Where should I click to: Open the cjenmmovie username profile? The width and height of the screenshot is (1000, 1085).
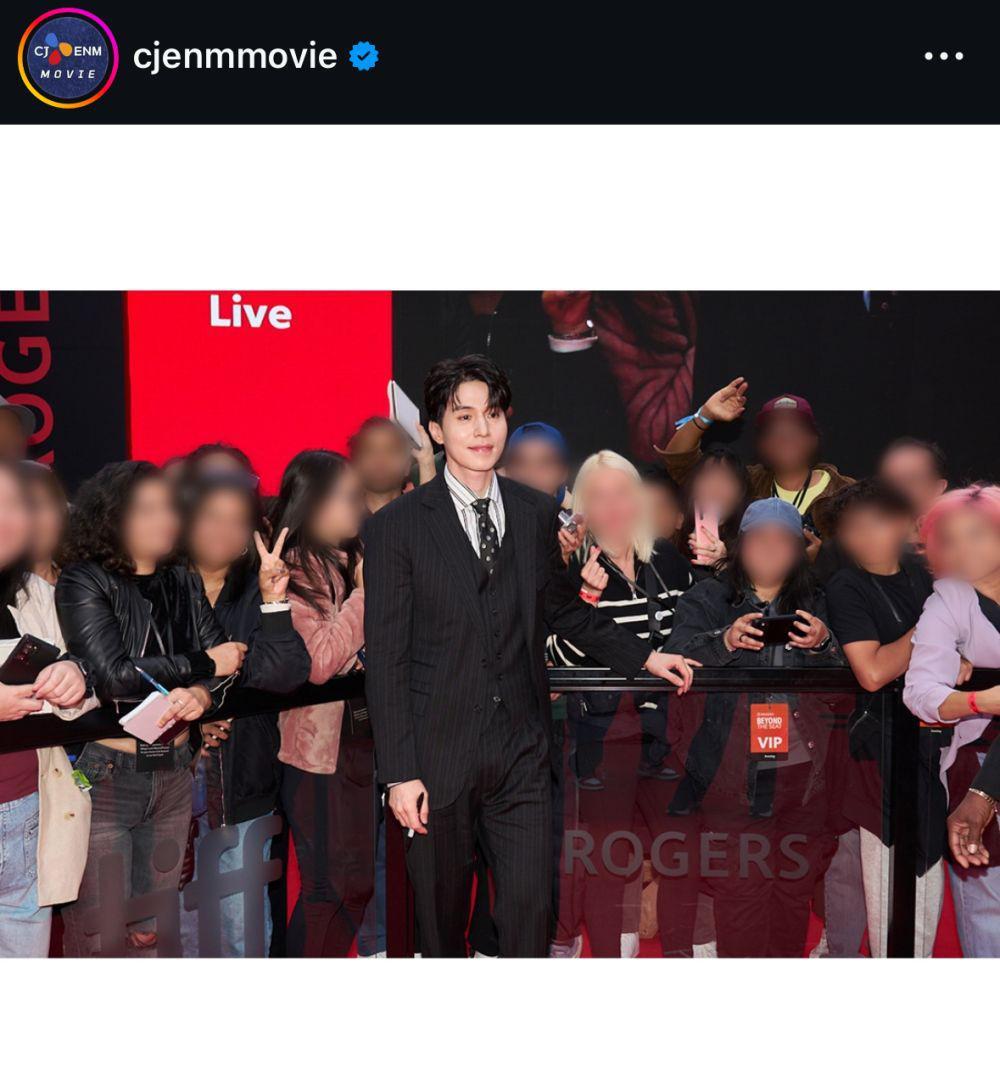pyautogui.click(x=235, y=57)
